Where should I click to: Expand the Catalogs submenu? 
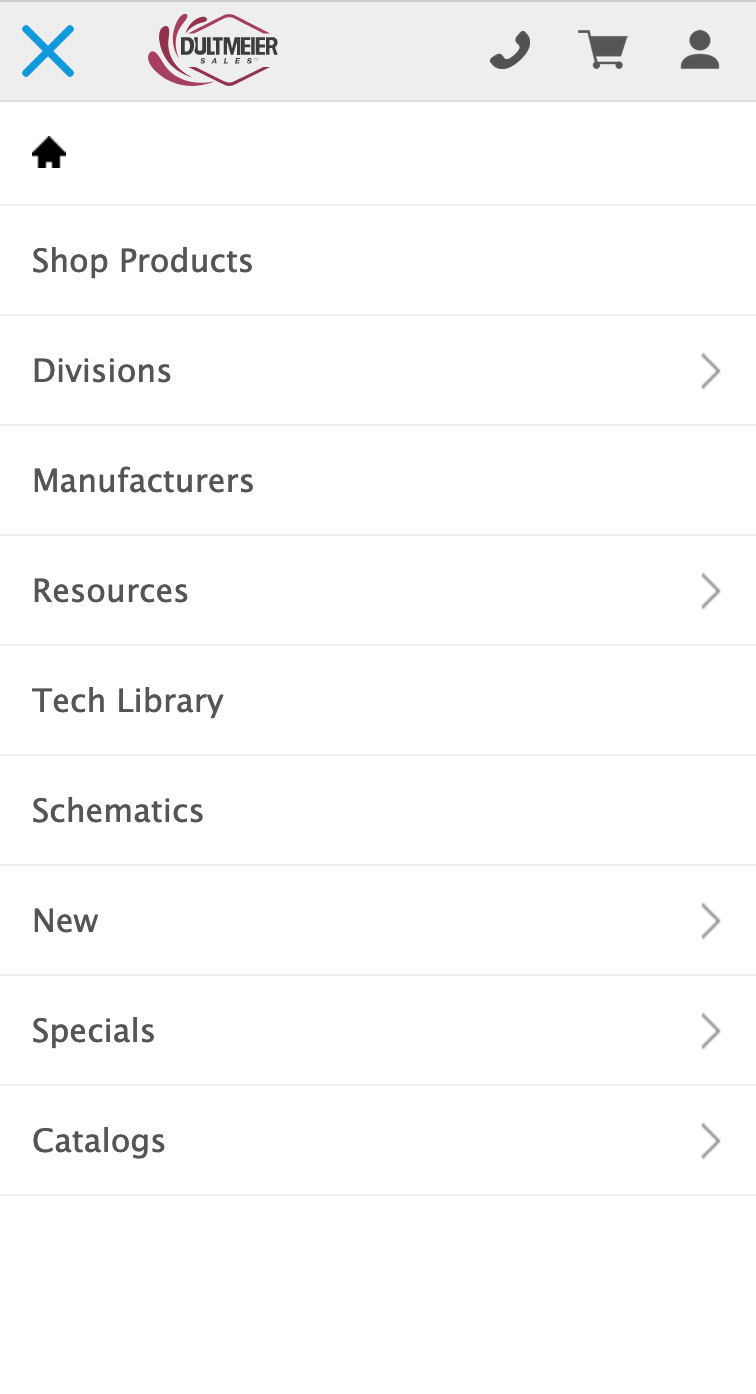710,1141
